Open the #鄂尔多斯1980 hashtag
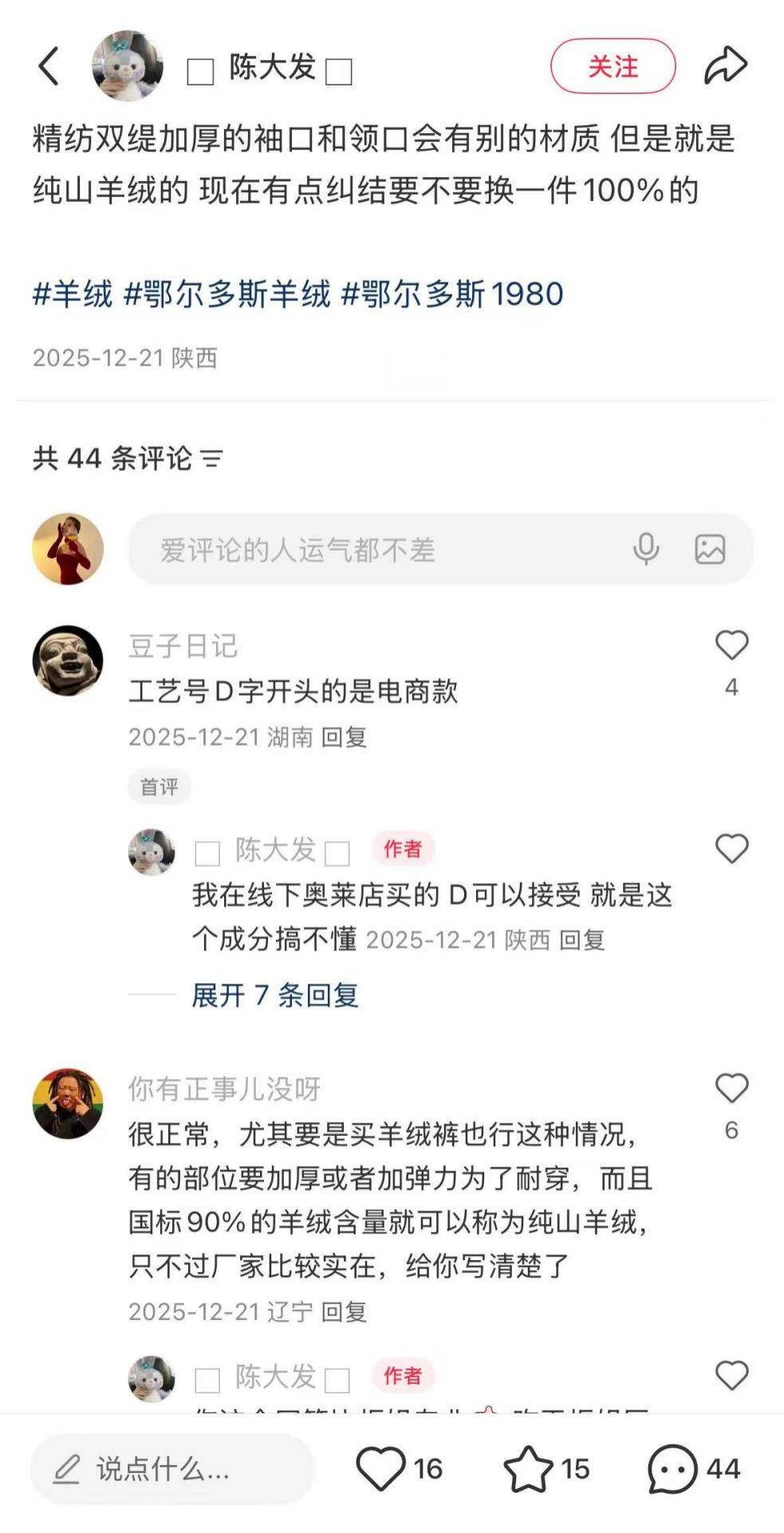The width and height of the screenshot is (784, 1533). [x=452, y=294]
